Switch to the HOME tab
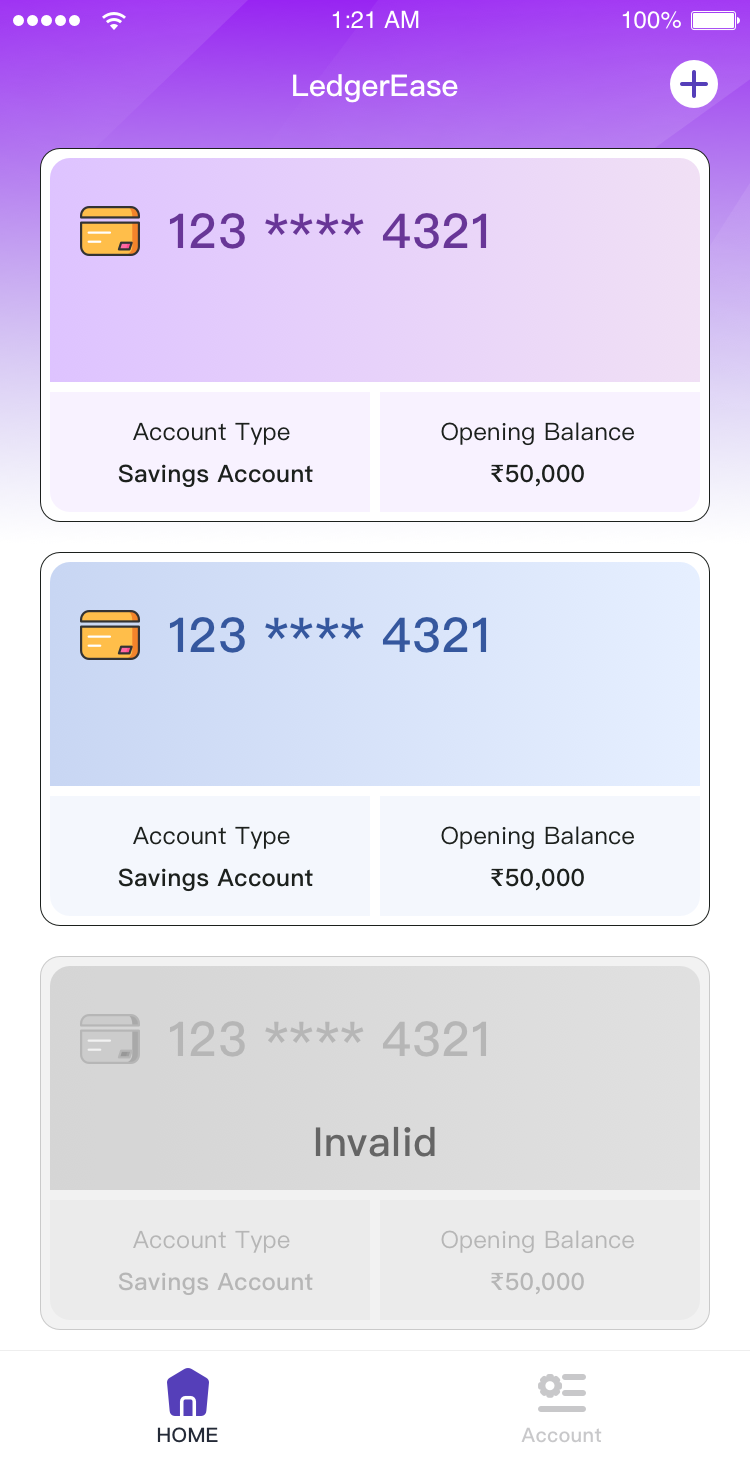The width and height of the screenshot is (750, 1462). point(185,1405)
